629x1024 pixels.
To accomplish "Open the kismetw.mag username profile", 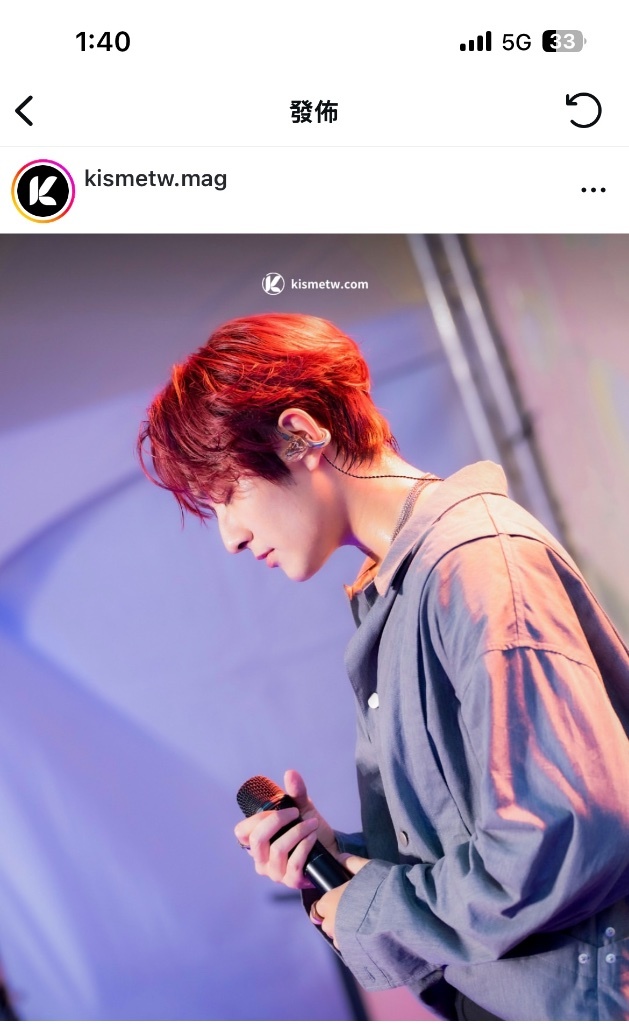I will pyautogui.click(x=156, y=179).
